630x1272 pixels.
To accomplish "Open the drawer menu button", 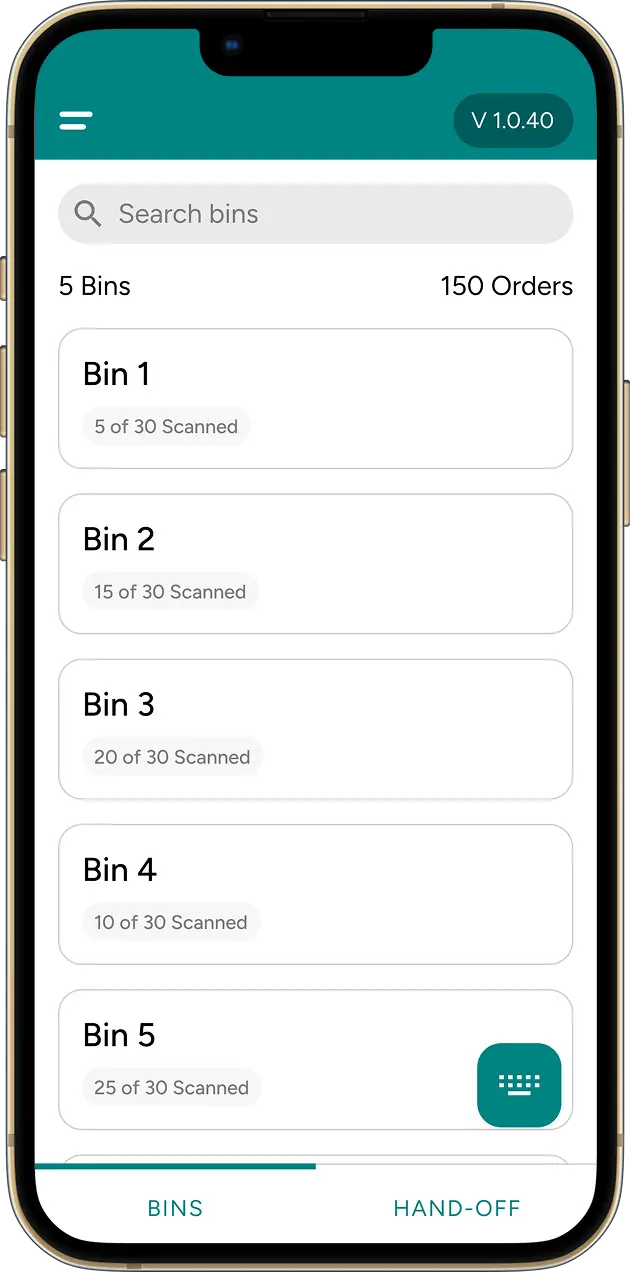I will coord(76,121).
